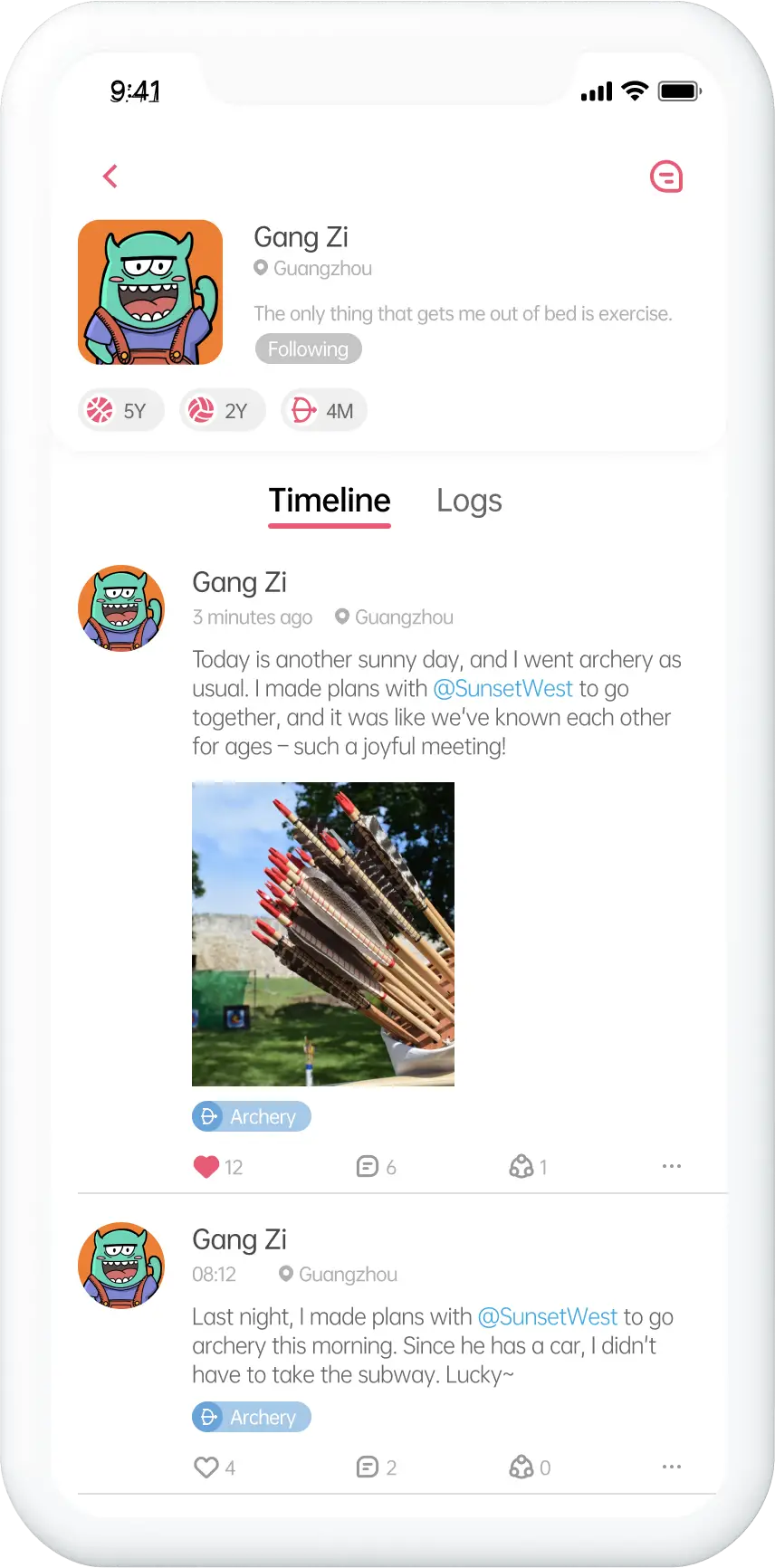Unlike the post with 12 likes
Screen dimensions: 775x1568
click(206, 1167)
